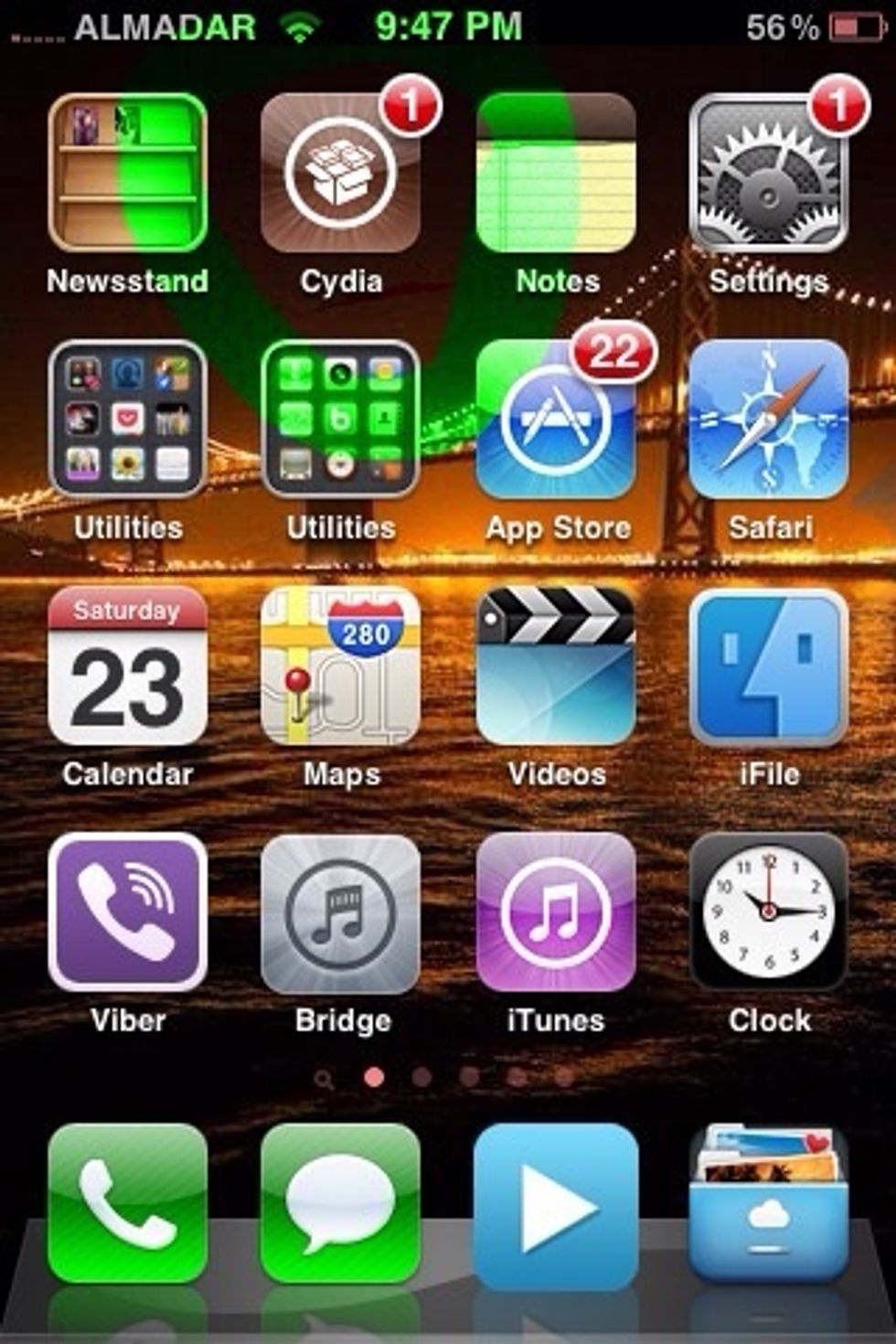Launch the Maps app
Image resolution: width=896 pixels, height=1344 pixels.
340,666
